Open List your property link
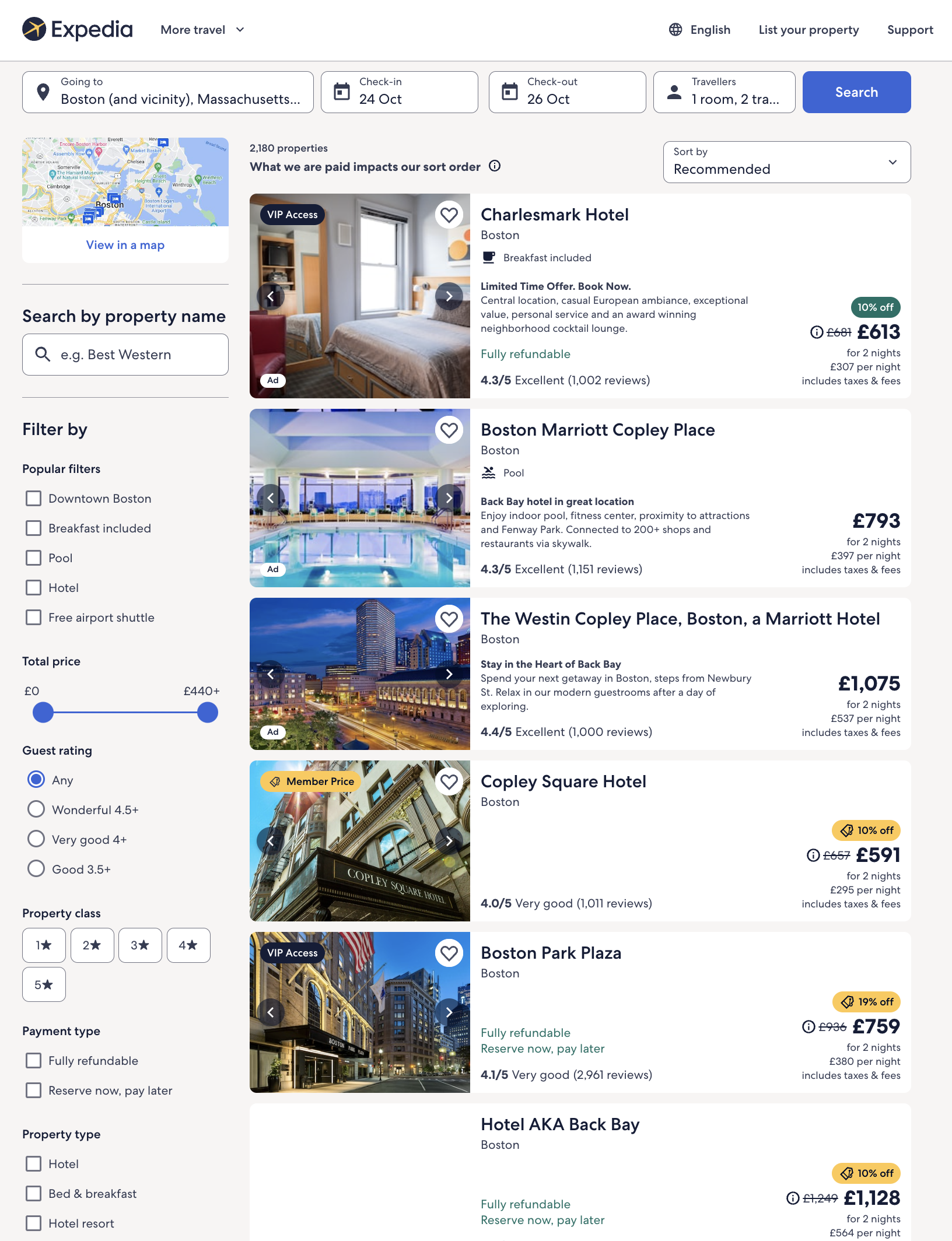 pos(808,30)
